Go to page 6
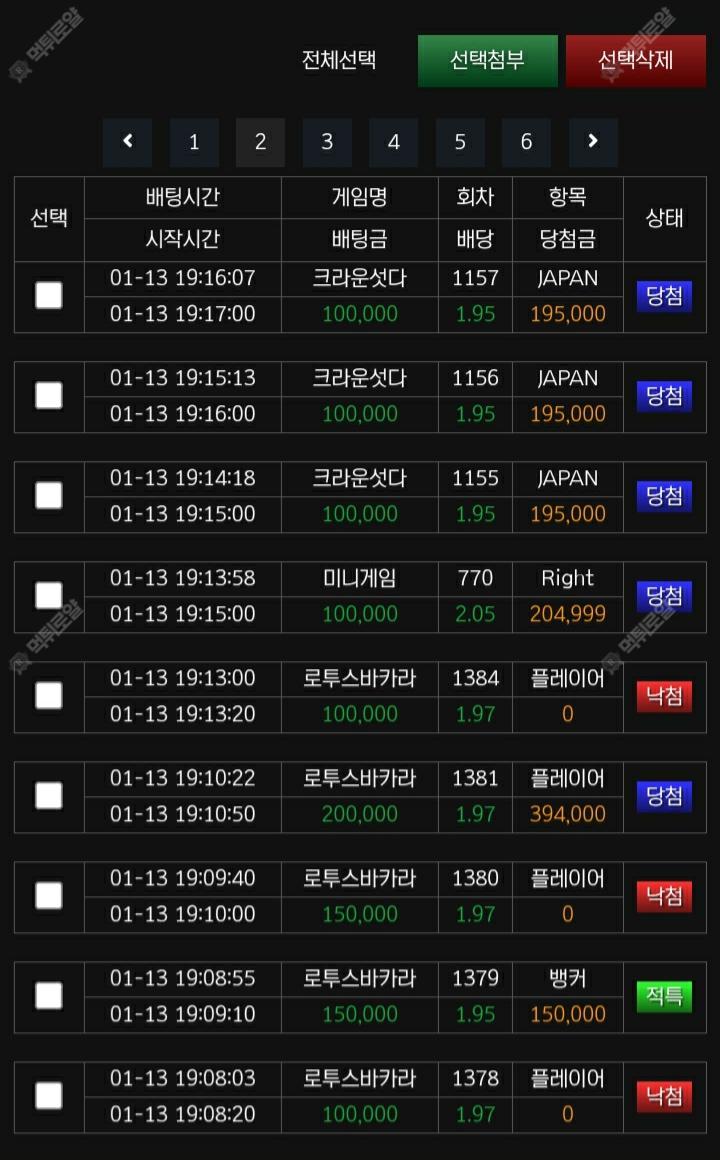Image resolution: width=720 pixels, height=1160 pixels. [526, 142]
